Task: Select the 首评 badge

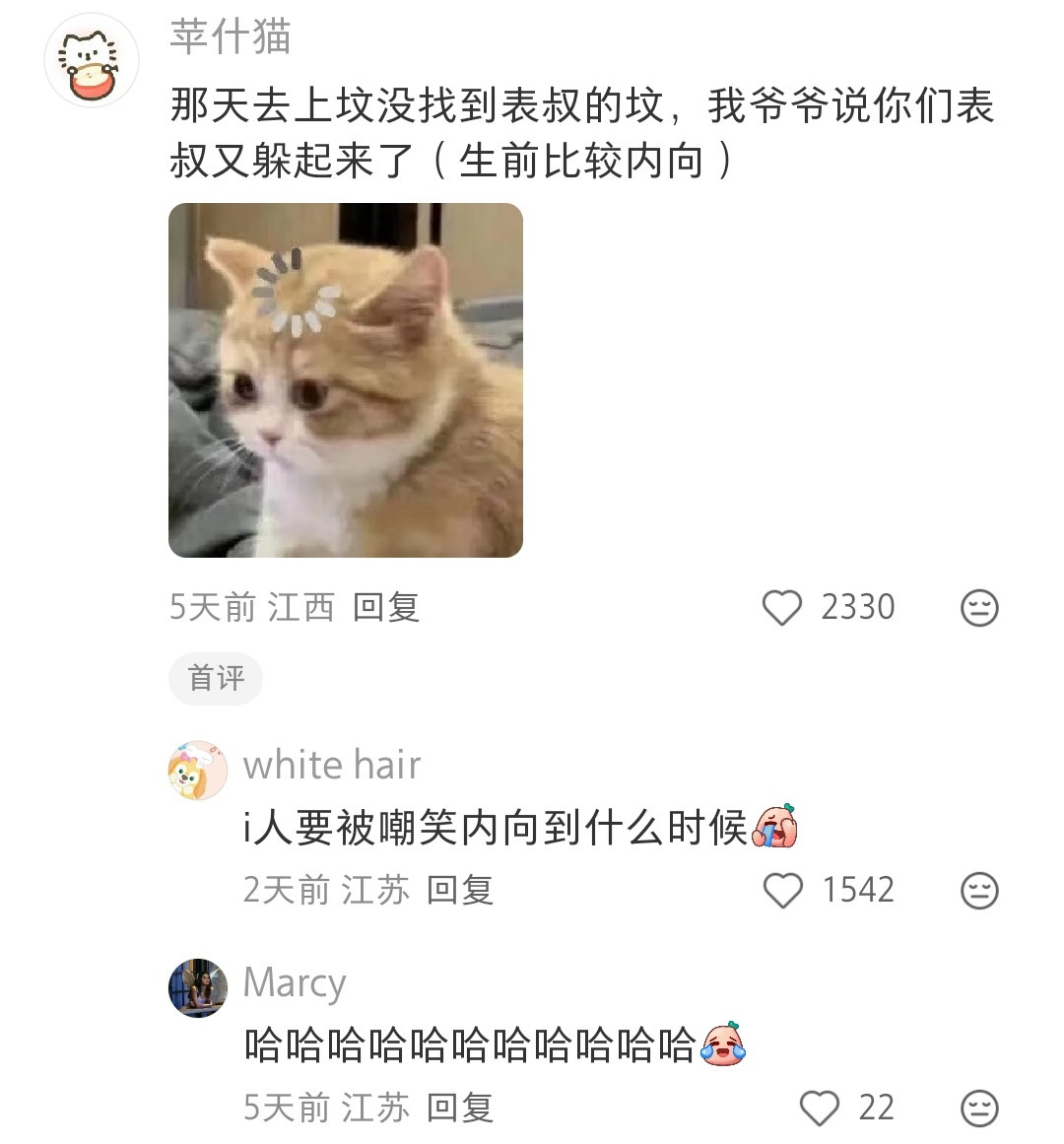Action: click(216, 678)
